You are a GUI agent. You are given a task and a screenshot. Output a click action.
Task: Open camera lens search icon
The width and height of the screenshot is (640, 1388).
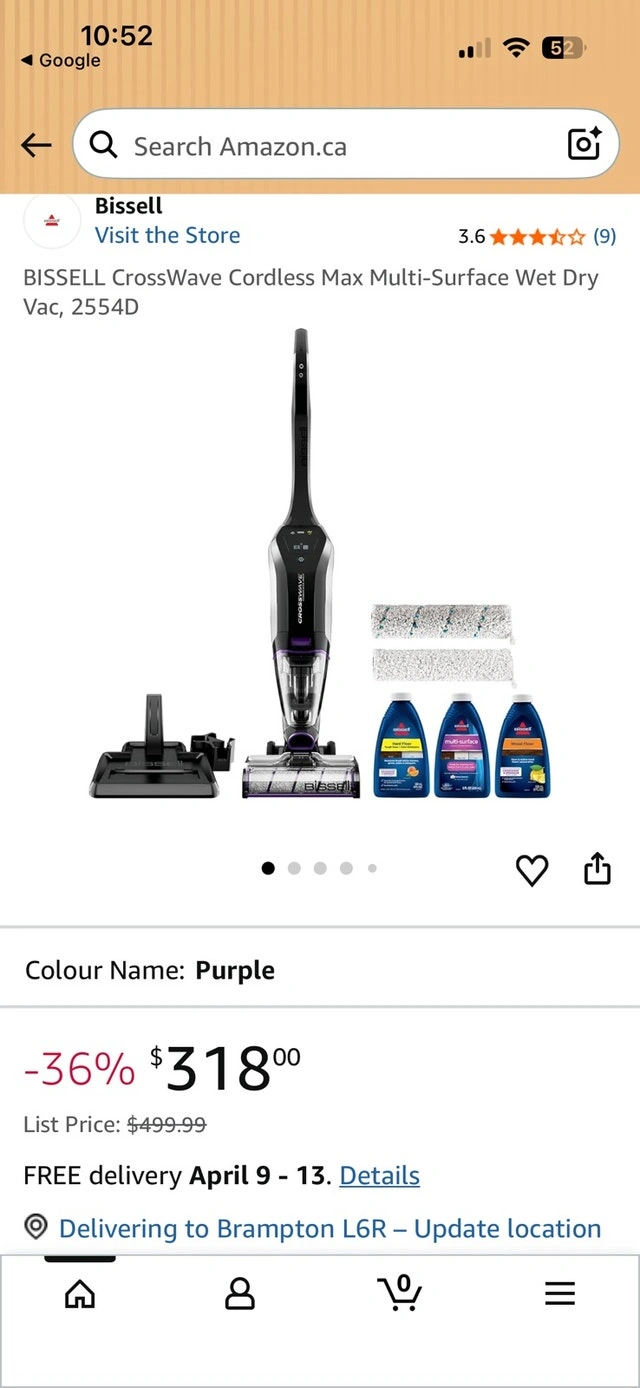(x=584, y=146)
